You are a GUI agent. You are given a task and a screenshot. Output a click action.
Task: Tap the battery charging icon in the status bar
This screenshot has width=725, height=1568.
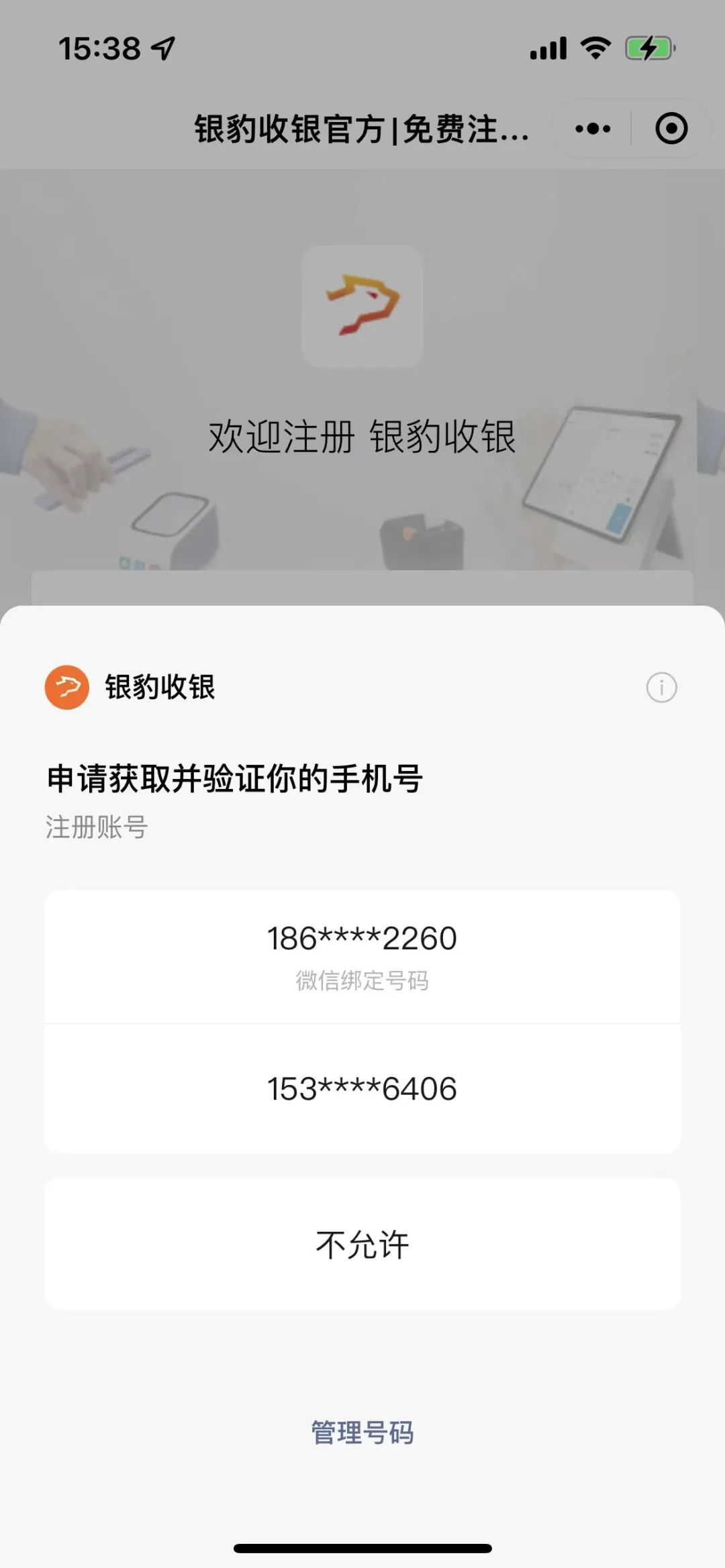click(646, 48)
